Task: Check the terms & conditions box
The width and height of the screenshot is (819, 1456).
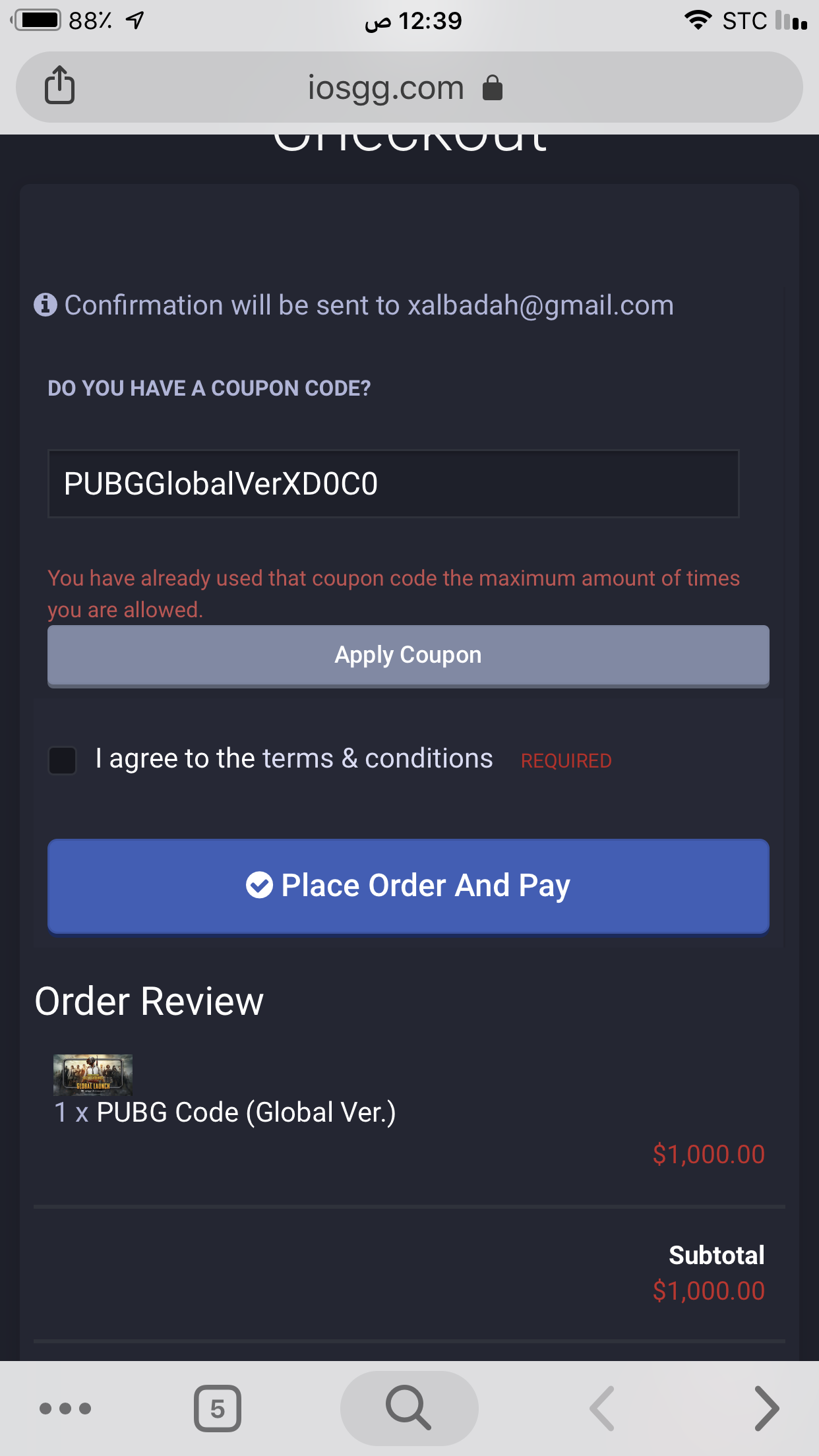Action: point(63,760)
